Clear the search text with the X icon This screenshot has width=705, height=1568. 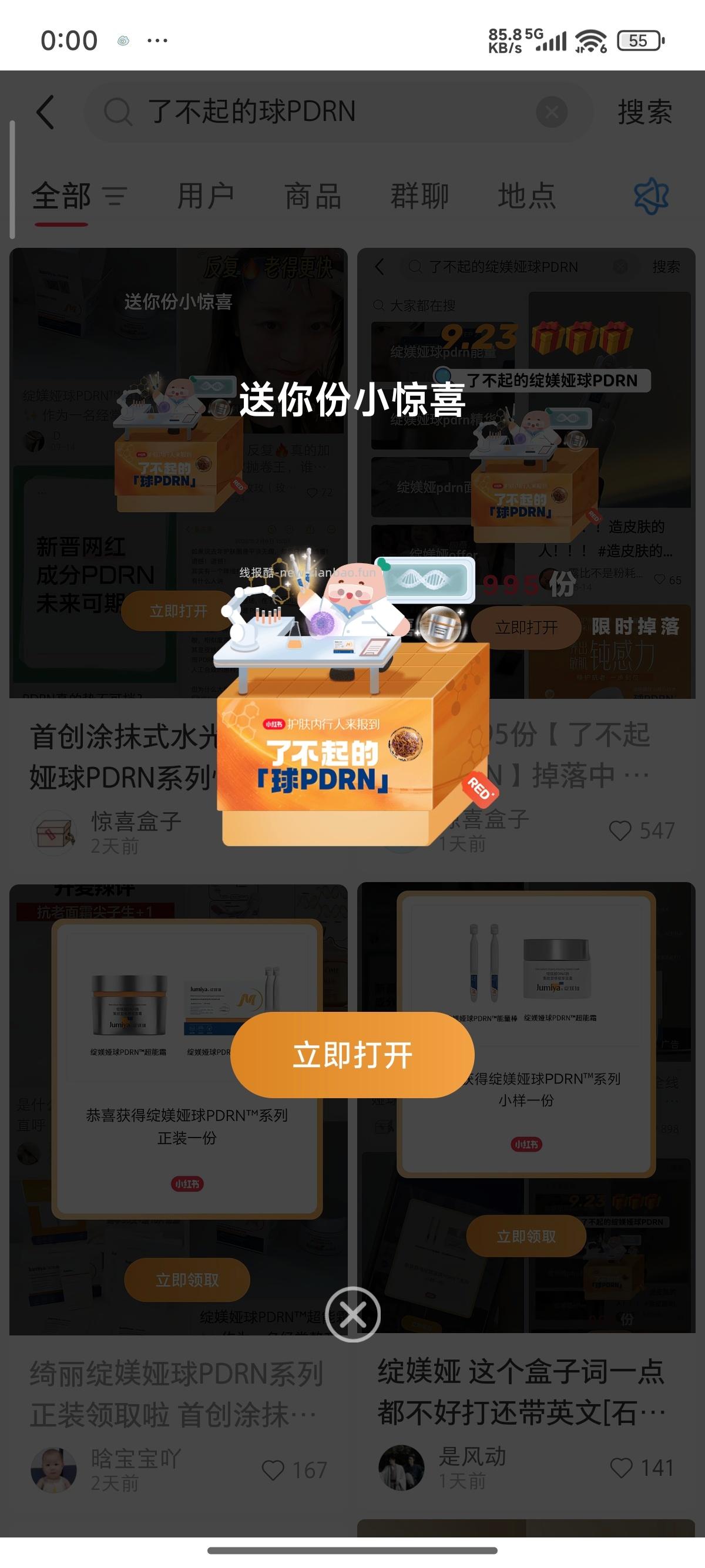click(551, 113)
